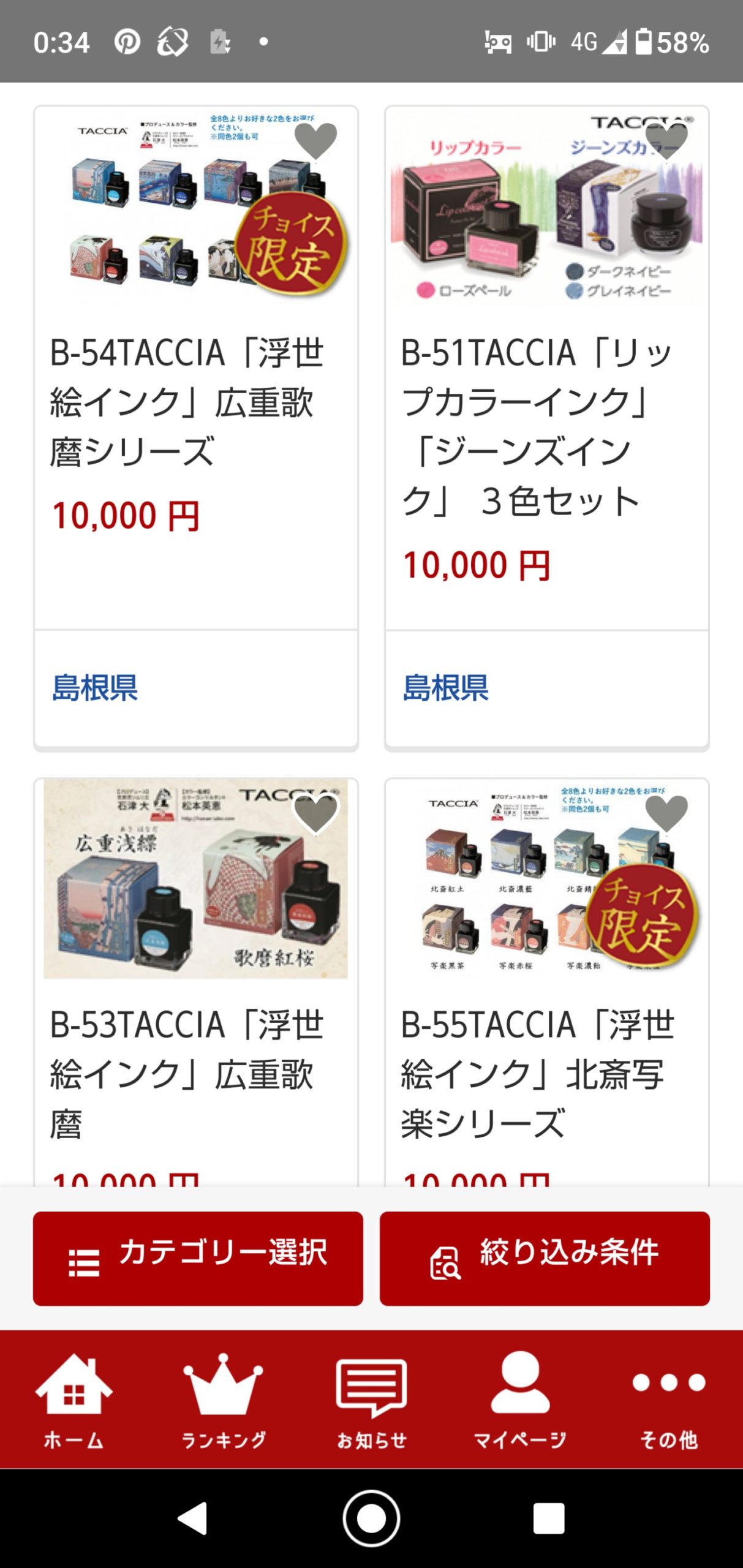The width and height of the screenshot is (743, 1568).
Task: Open the B-54TACCIA 広重歌麿シリーズ product card
Action: point(196,367)
